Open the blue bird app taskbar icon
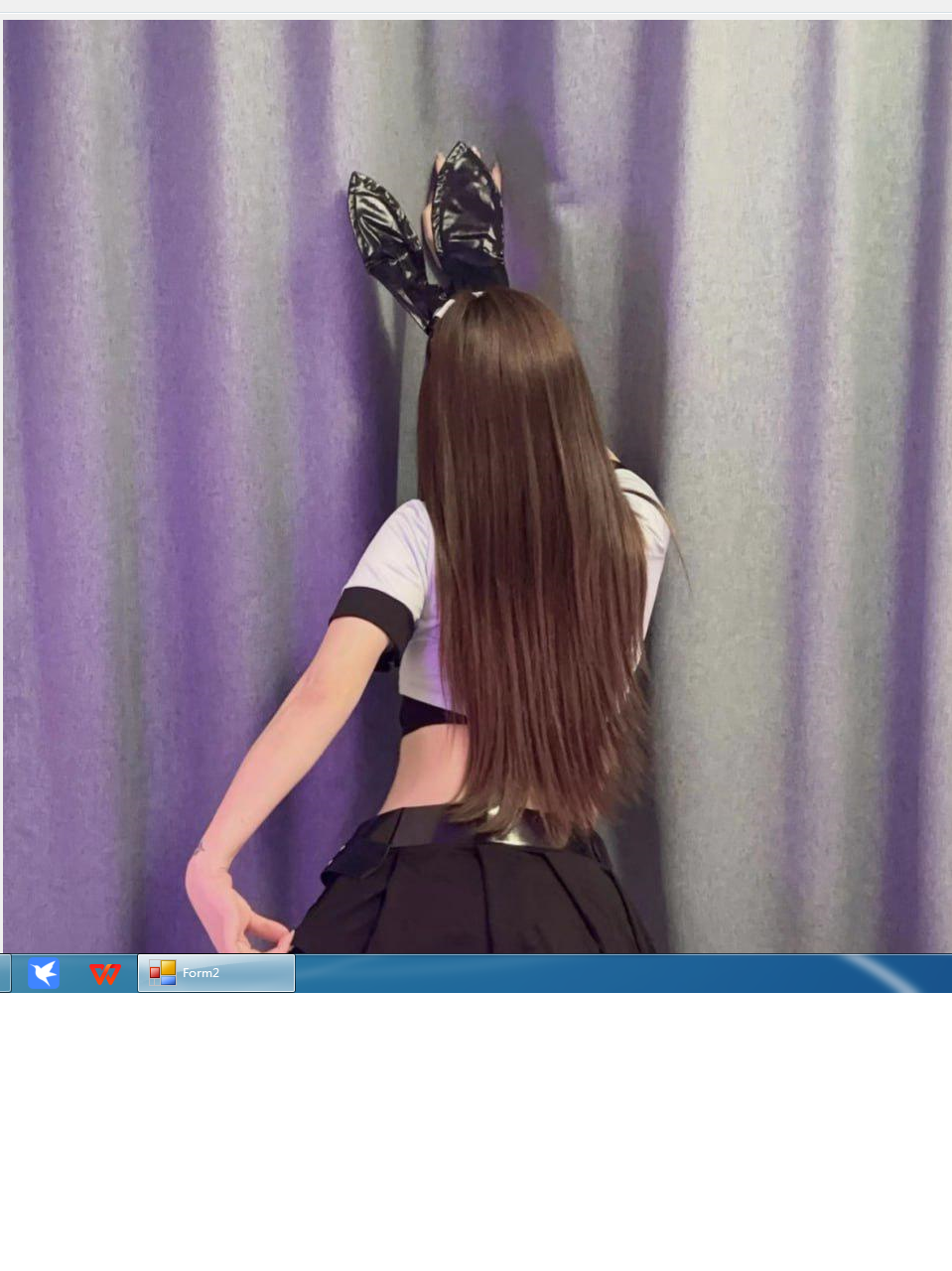 click(x=44, y=974)
